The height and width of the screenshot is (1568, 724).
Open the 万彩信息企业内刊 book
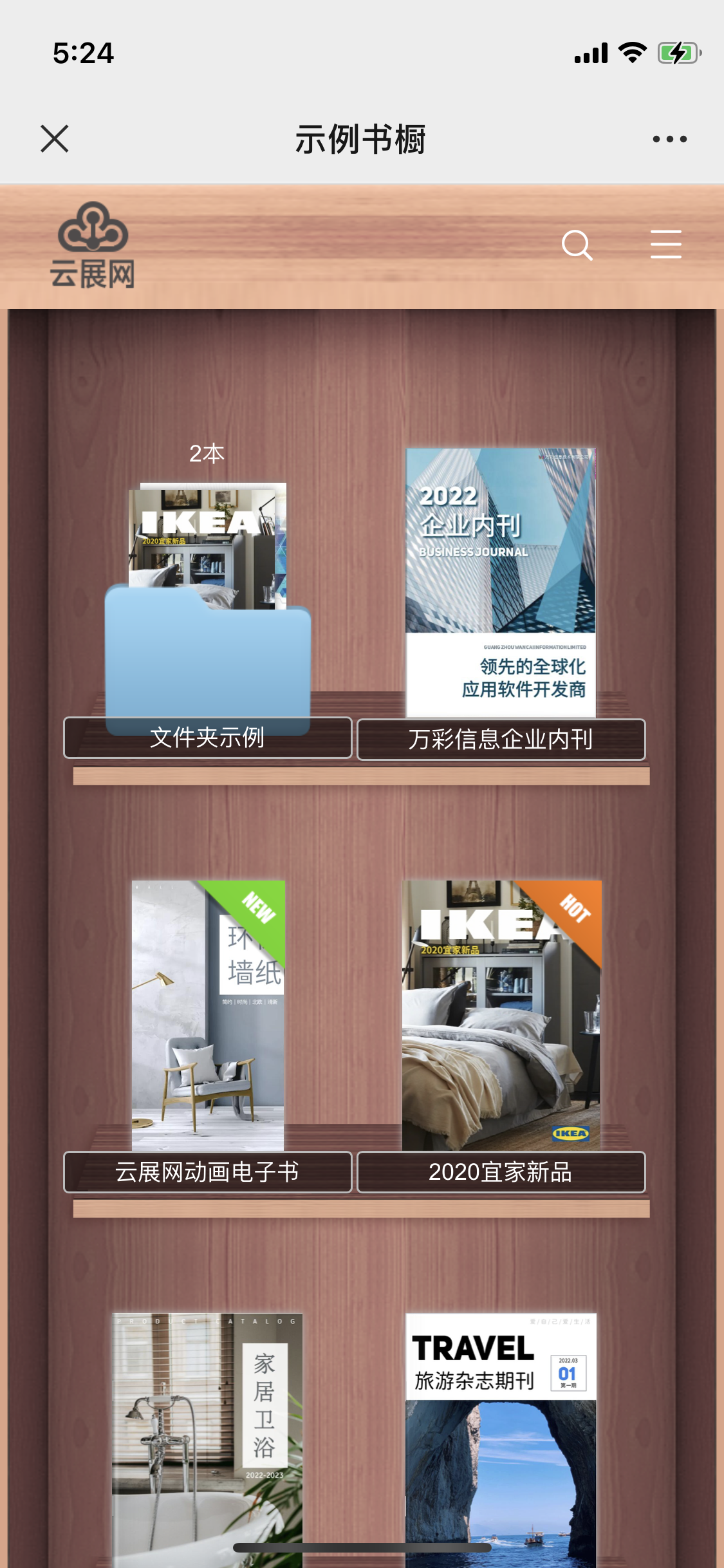click(x=501, y=583)
